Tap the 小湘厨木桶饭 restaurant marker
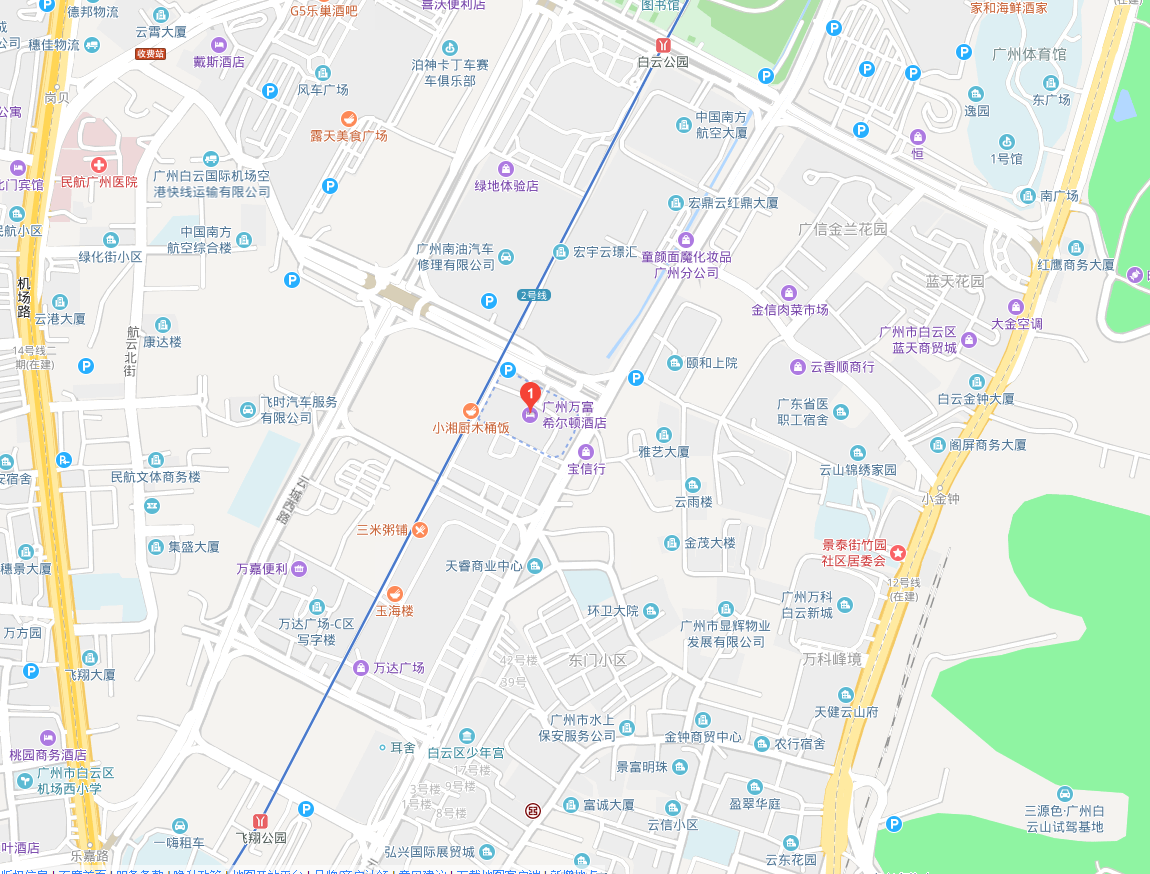 point(469,409)
